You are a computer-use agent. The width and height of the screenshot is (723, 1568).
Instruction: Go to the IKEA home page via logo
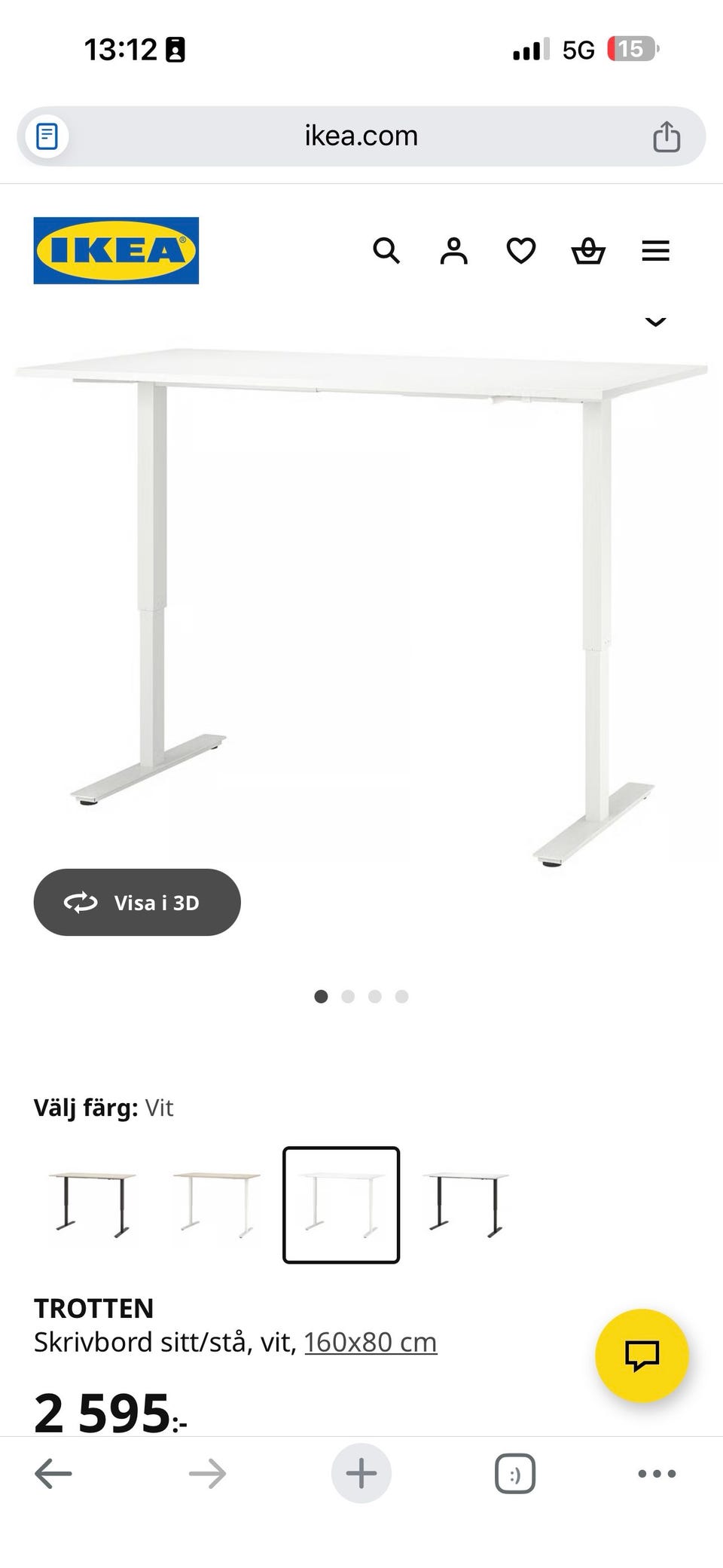(116, 251)
